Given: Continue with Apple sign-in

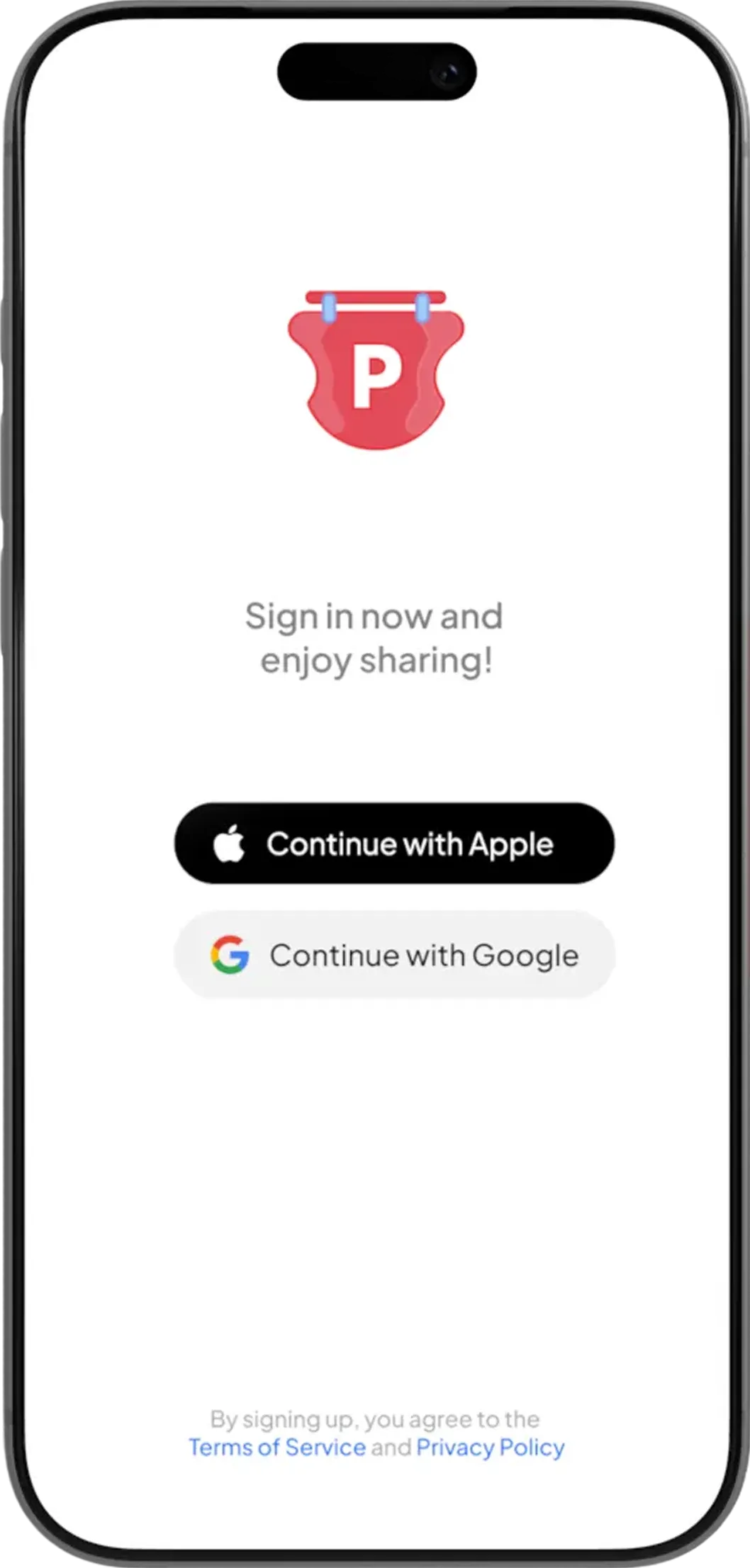Looking at the screenshot, I should [394, 844].
